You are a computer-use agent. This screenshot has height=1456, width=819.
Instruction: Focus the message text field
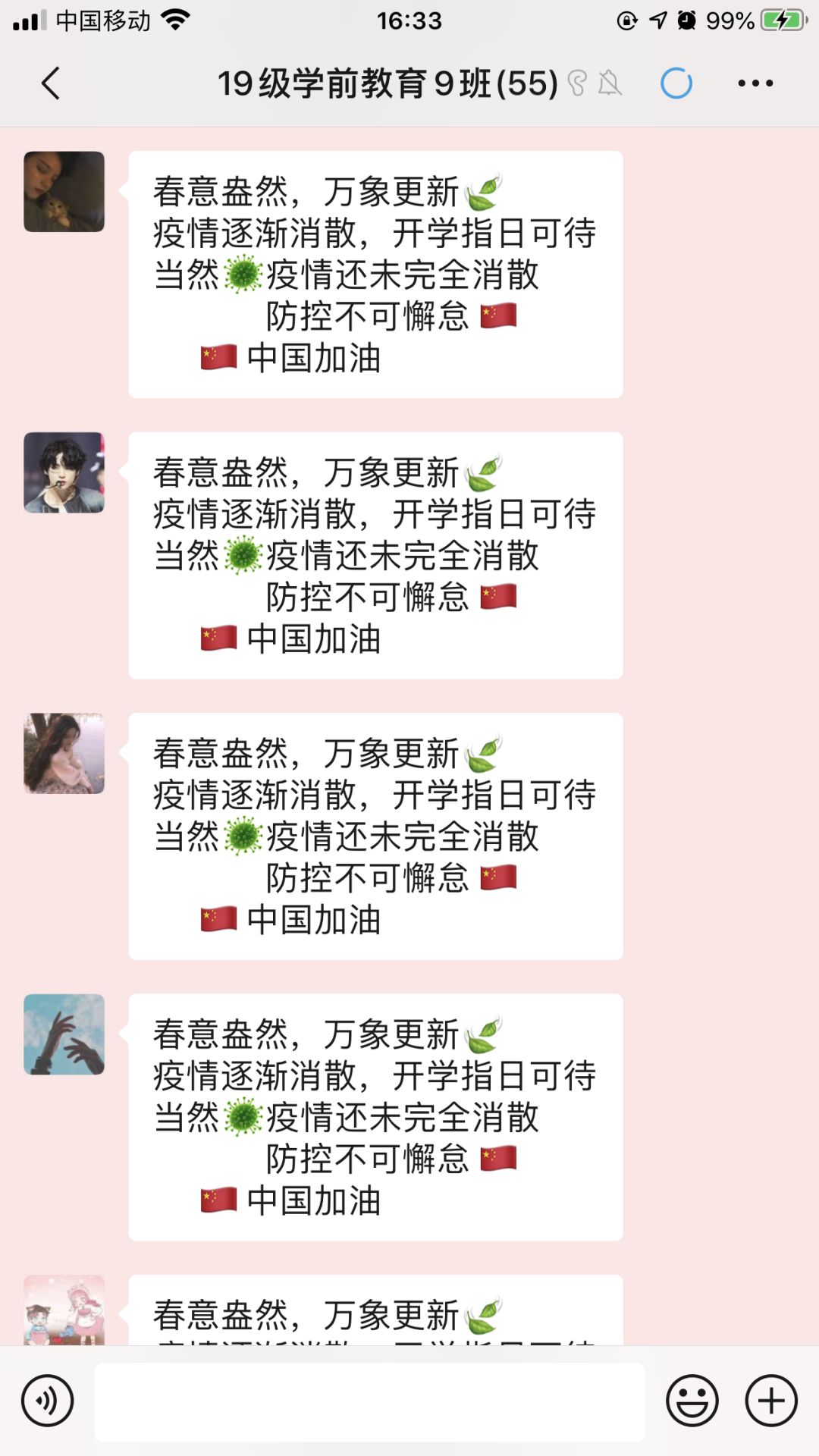coord(369,1402)
